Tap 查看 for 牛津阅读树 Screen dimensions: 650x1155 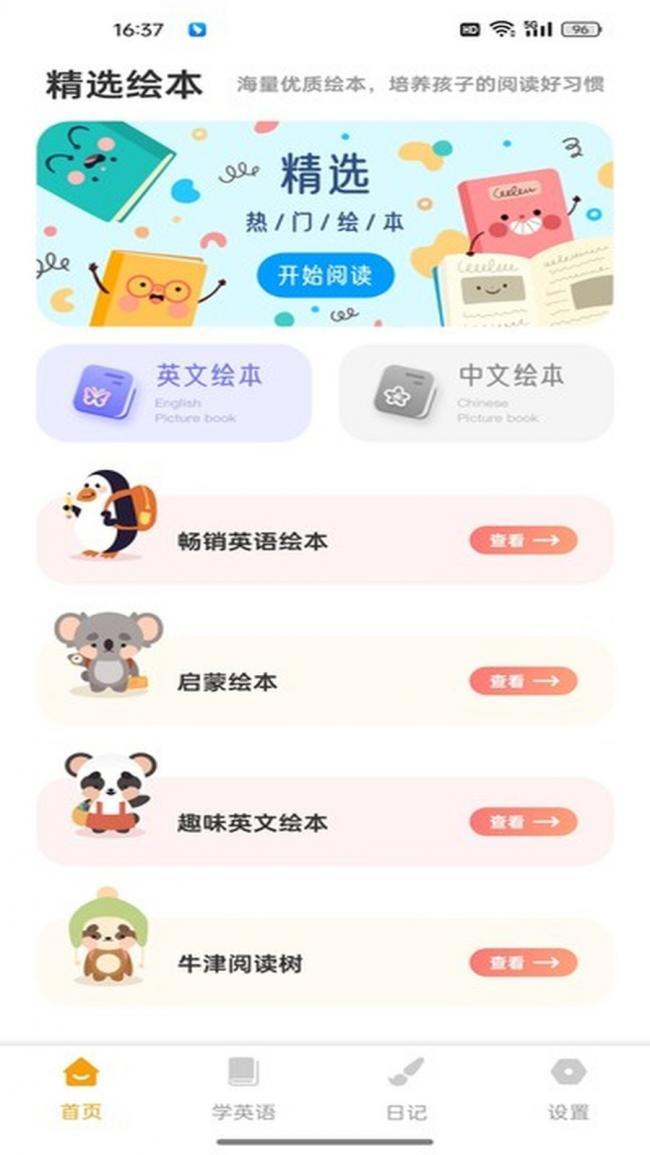click(x=523, y=963)
